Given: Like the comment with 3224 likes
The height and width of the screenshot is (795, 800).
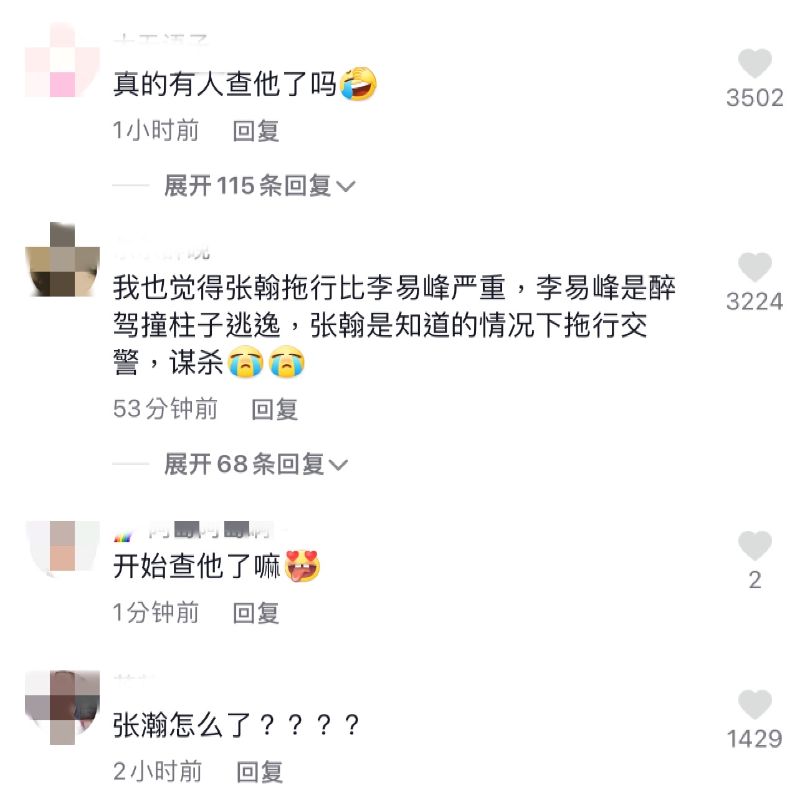Looking at the screenshot, I should [755, 268].
